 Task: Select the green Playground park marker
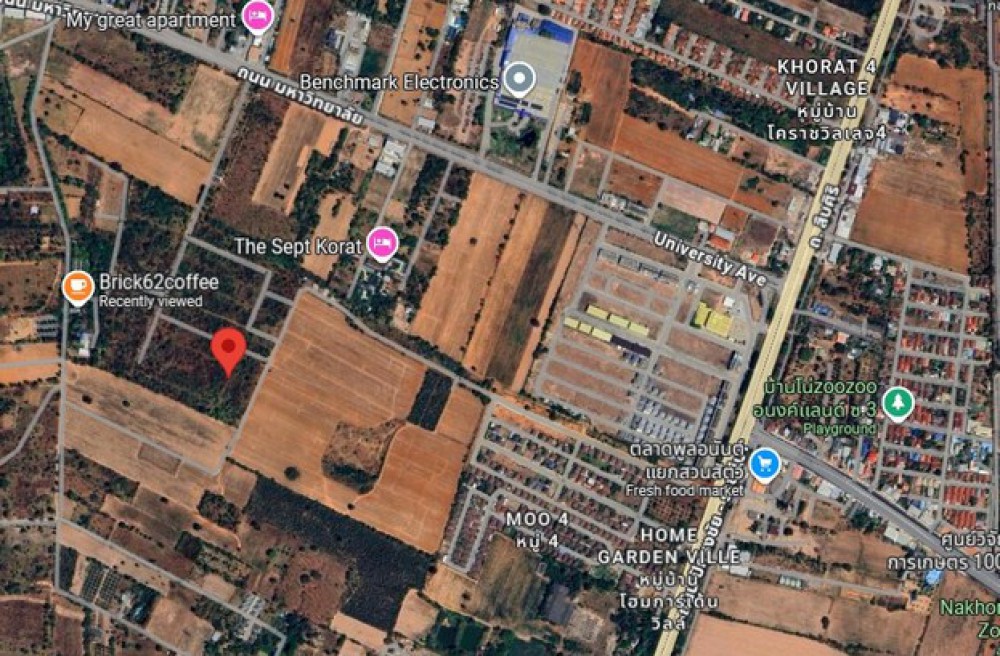click(x=899, y=402)
